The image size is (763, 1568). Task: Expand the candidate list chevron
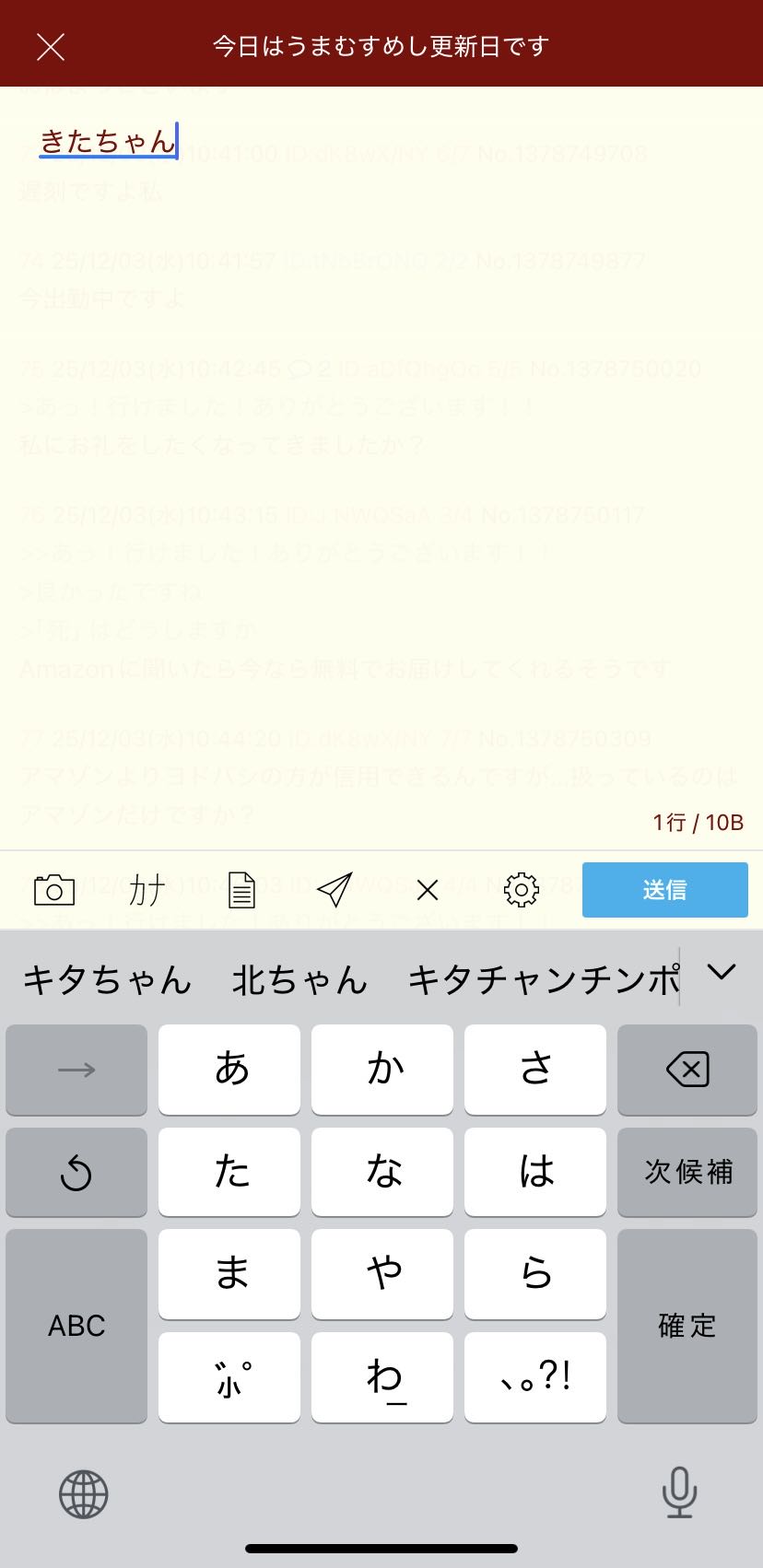[x=721, y=972]
